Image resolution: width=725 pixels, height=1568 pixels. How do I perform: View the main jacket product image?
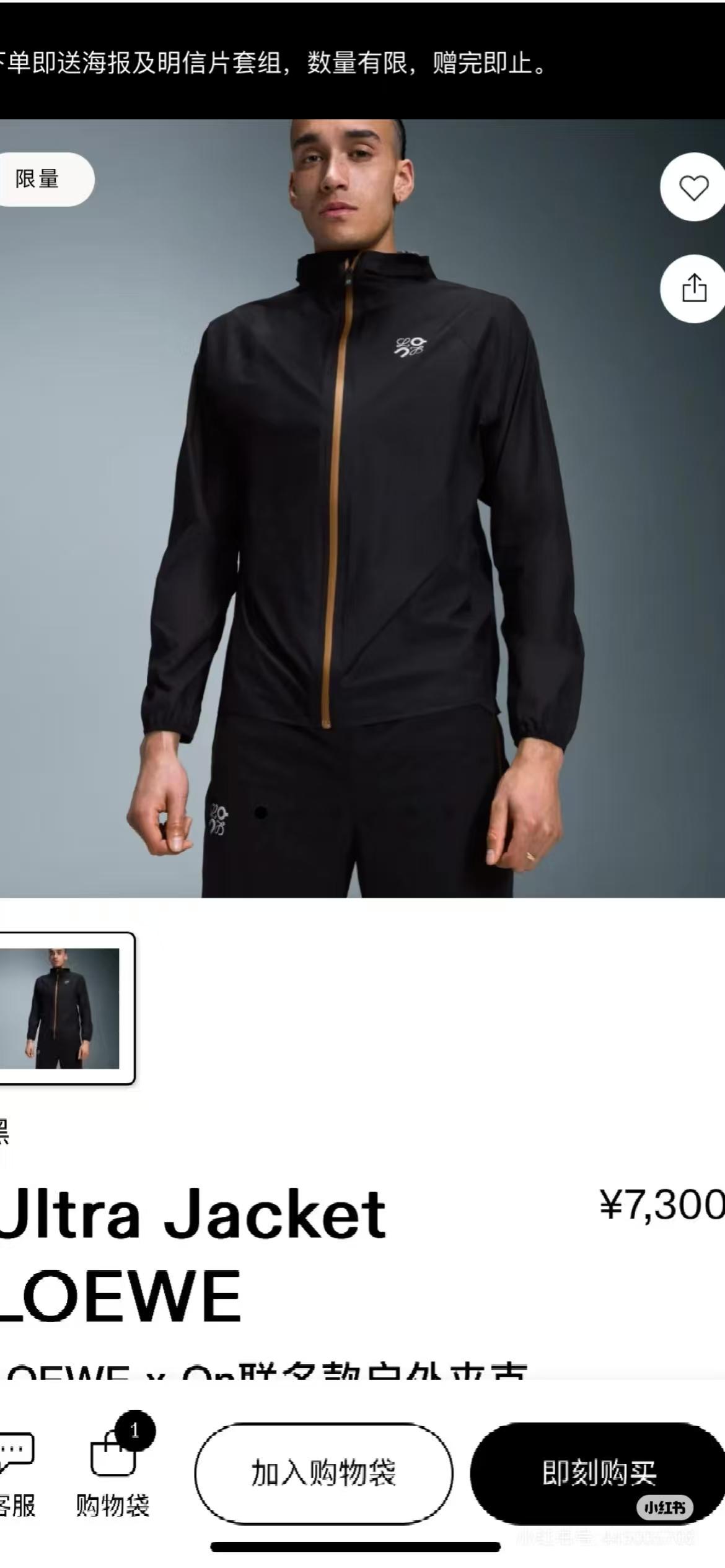pyautogui.click(x=362, y=508)
